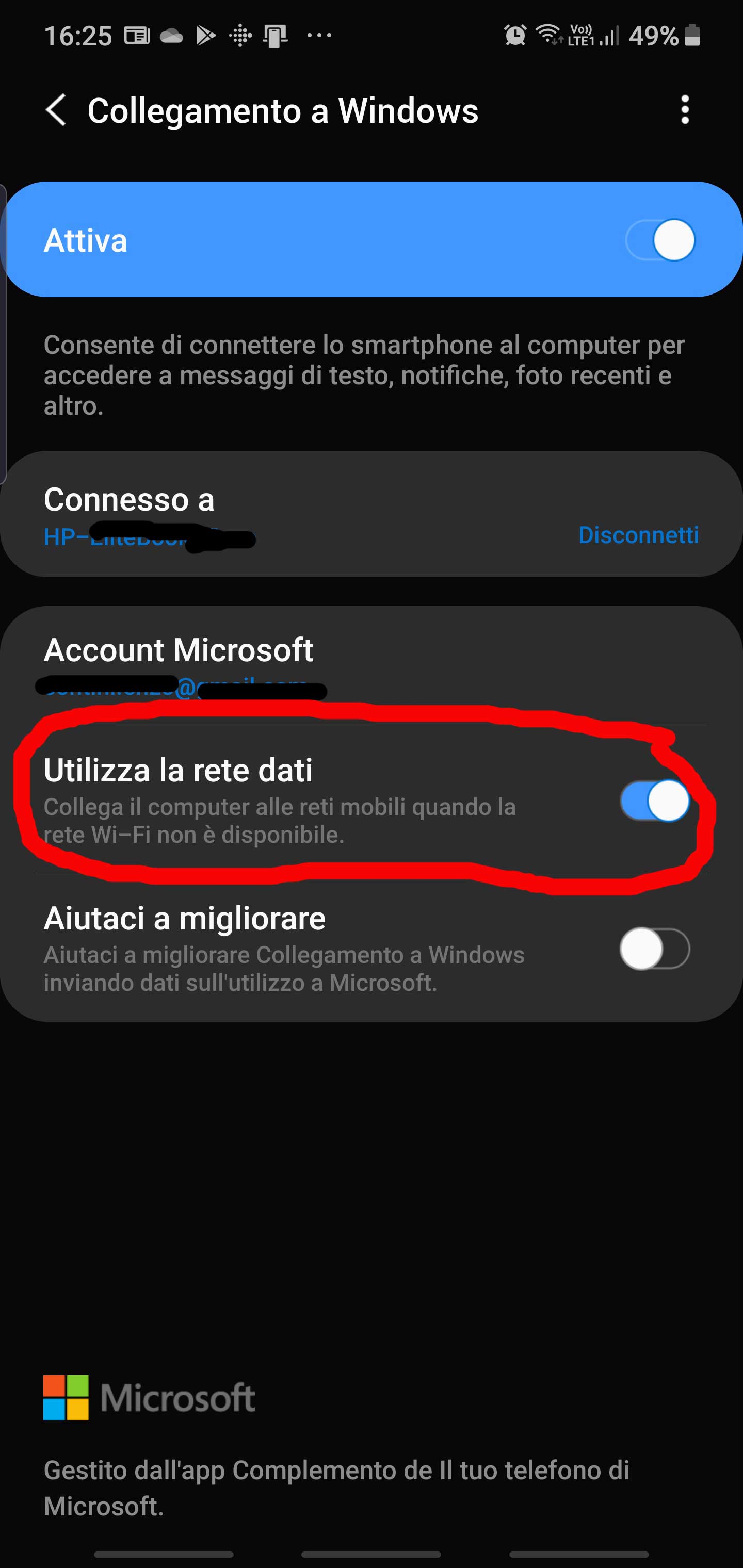Open the three-dot overflow menu
The image size is (743, 1568).
click(x=685, y=110)
